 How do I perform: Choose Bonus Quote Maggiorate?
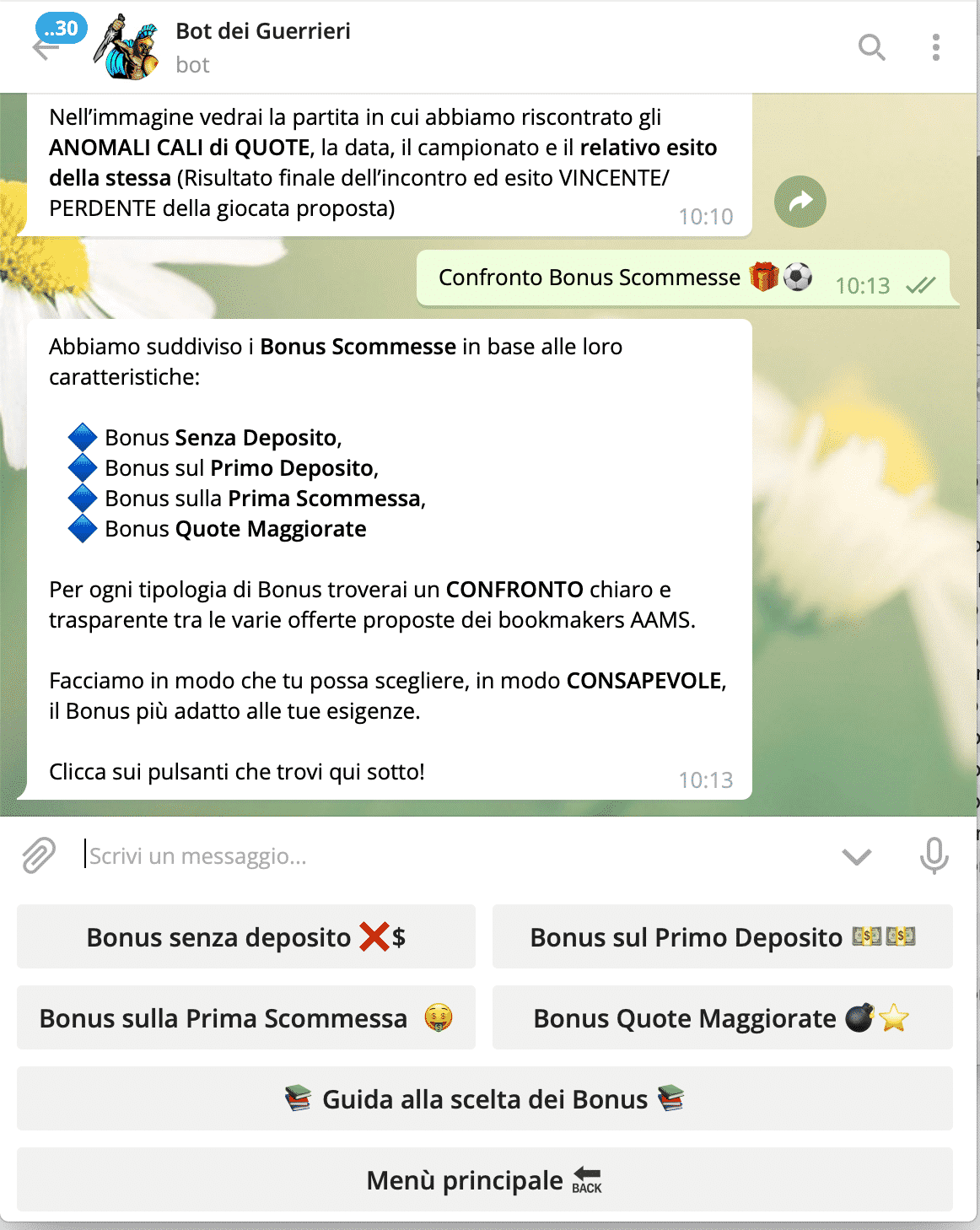pyautogui.click(x=724, y=1017)
